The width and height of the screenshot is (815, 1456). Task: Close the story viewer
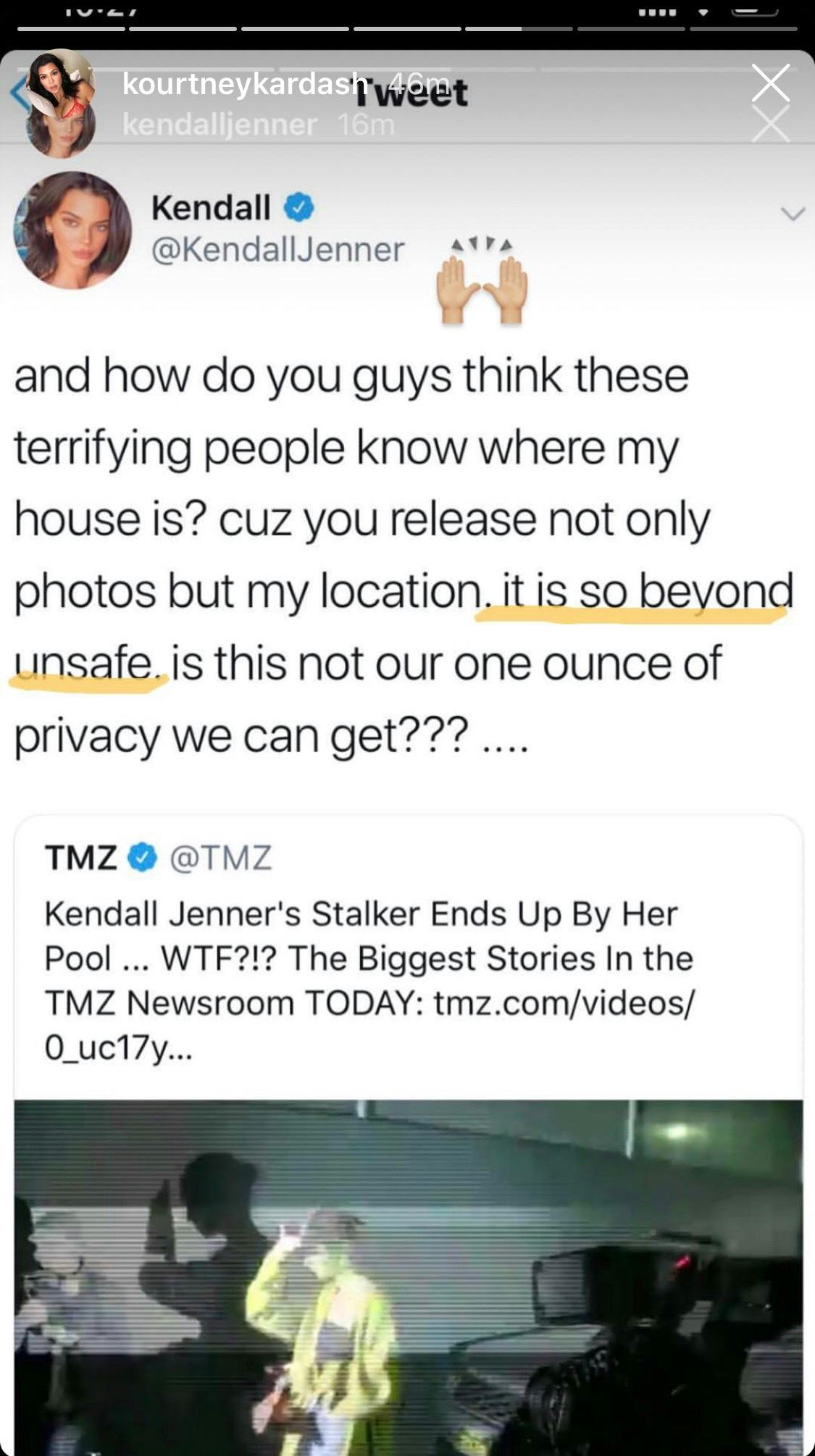tap(769, 83)
